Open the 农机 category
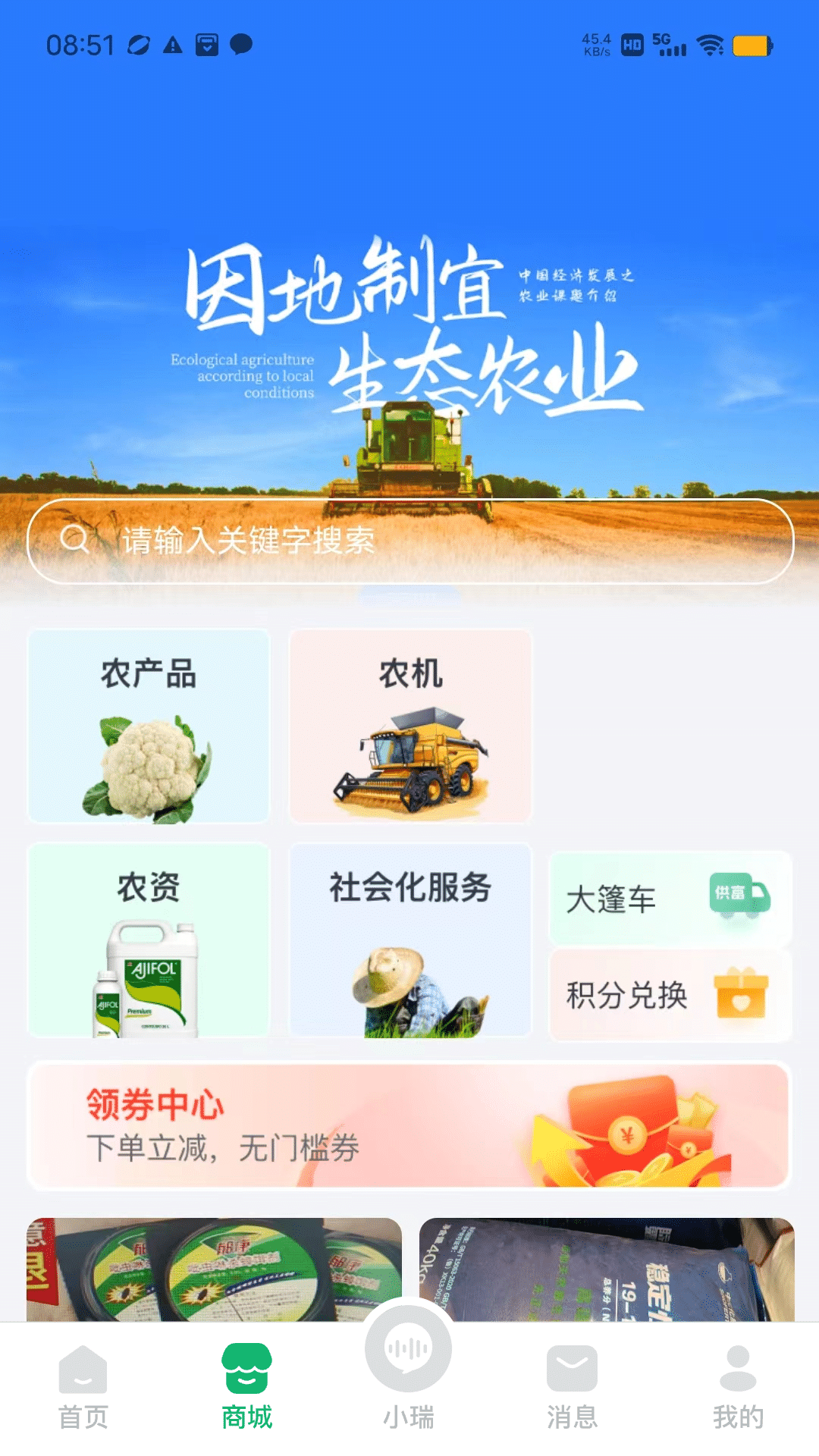This screenshot has height=1456, width=819. (x=410, y=726)
